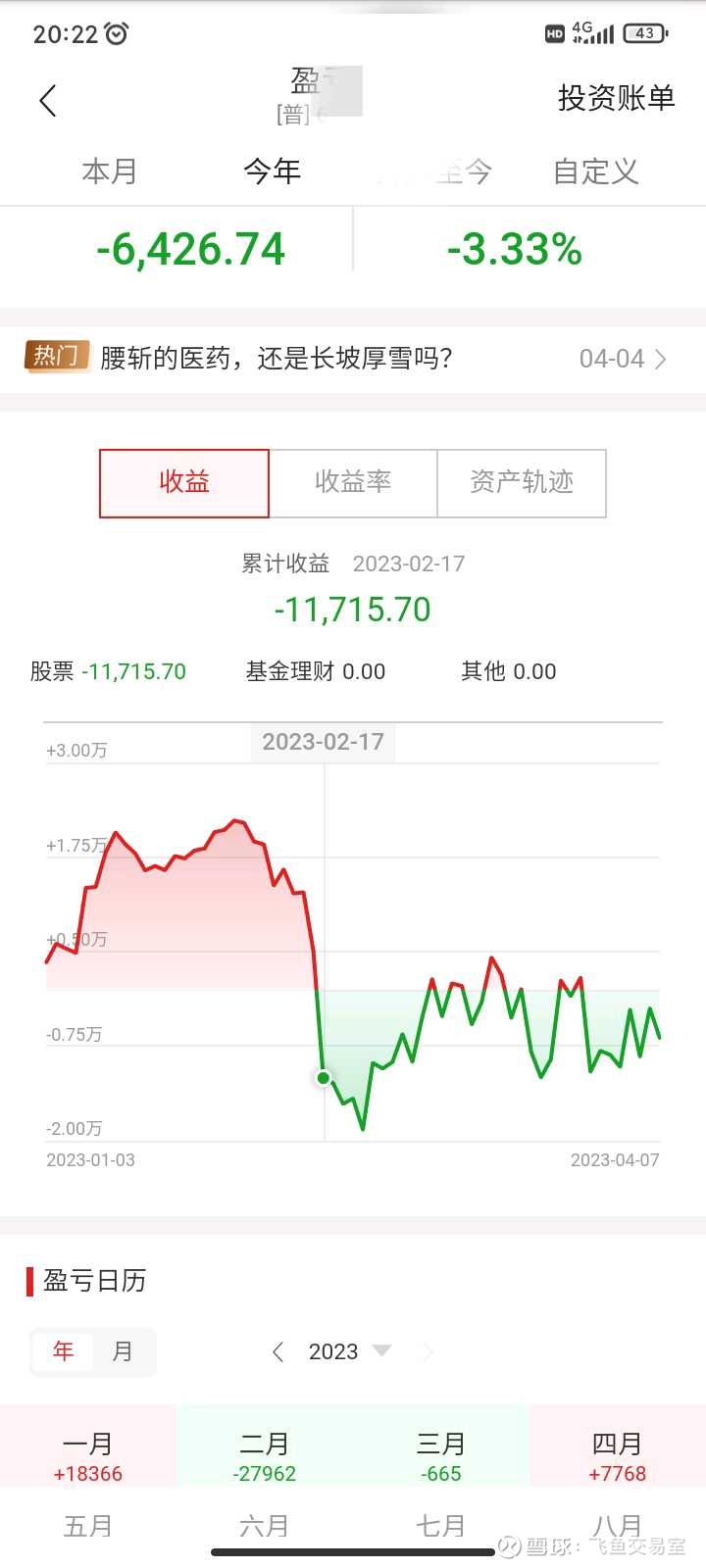Switch profit calendar to 月 monthly view
Viewport: 706px width, 1568px height.
pos(122,1351)
